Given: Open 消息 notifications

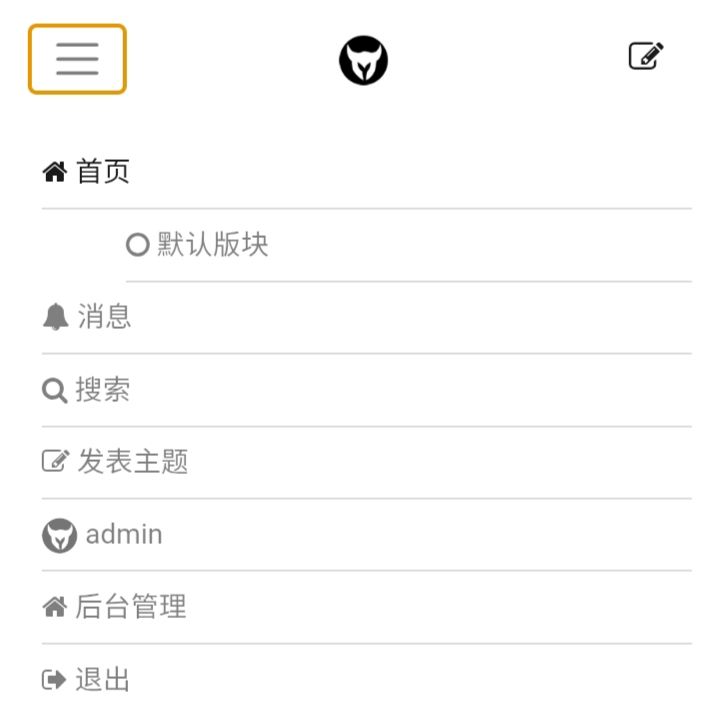Looking at the screenshot, I should [x=88, y=317].
